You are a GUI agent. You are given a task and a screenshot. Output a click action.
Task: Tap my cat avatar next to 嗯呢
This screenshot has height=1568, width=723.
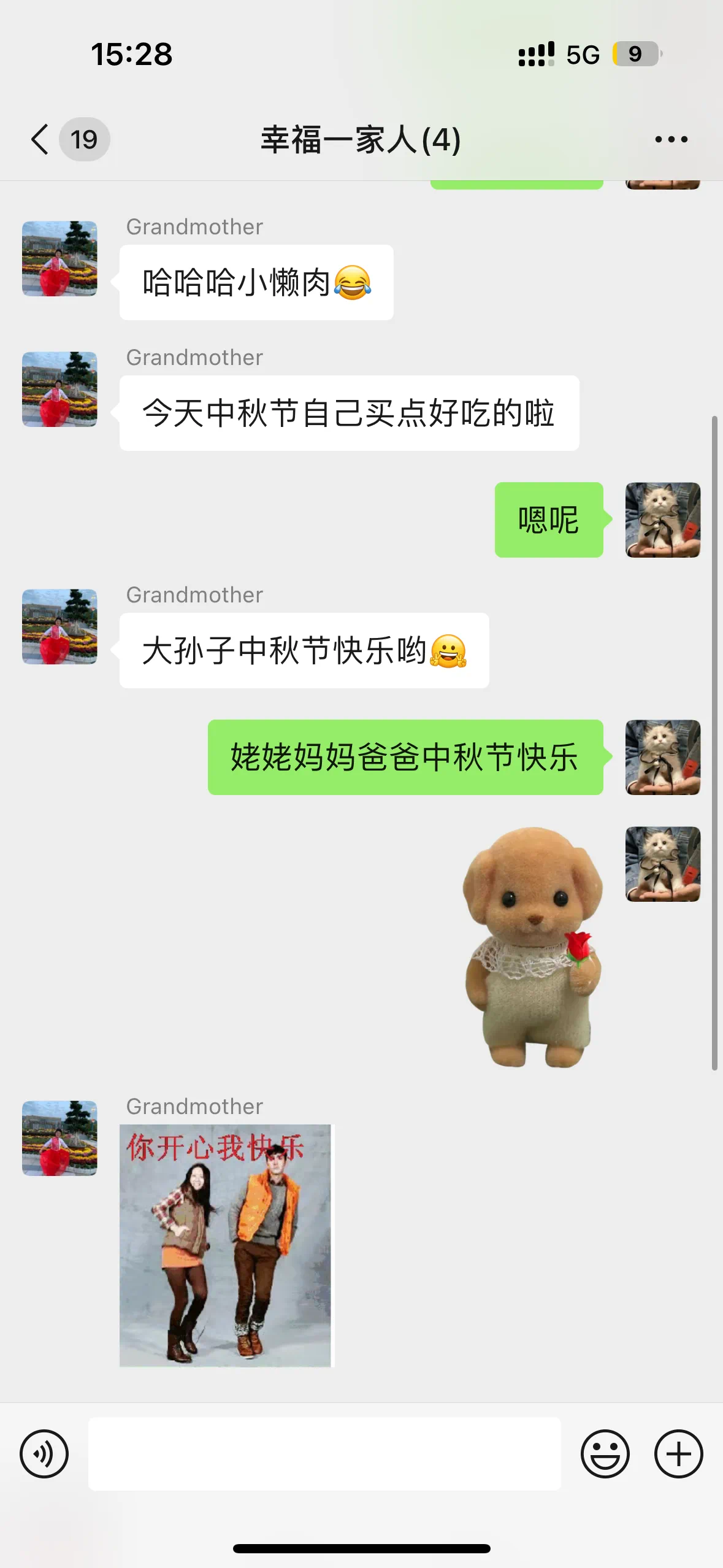click(x=662, y=520)
